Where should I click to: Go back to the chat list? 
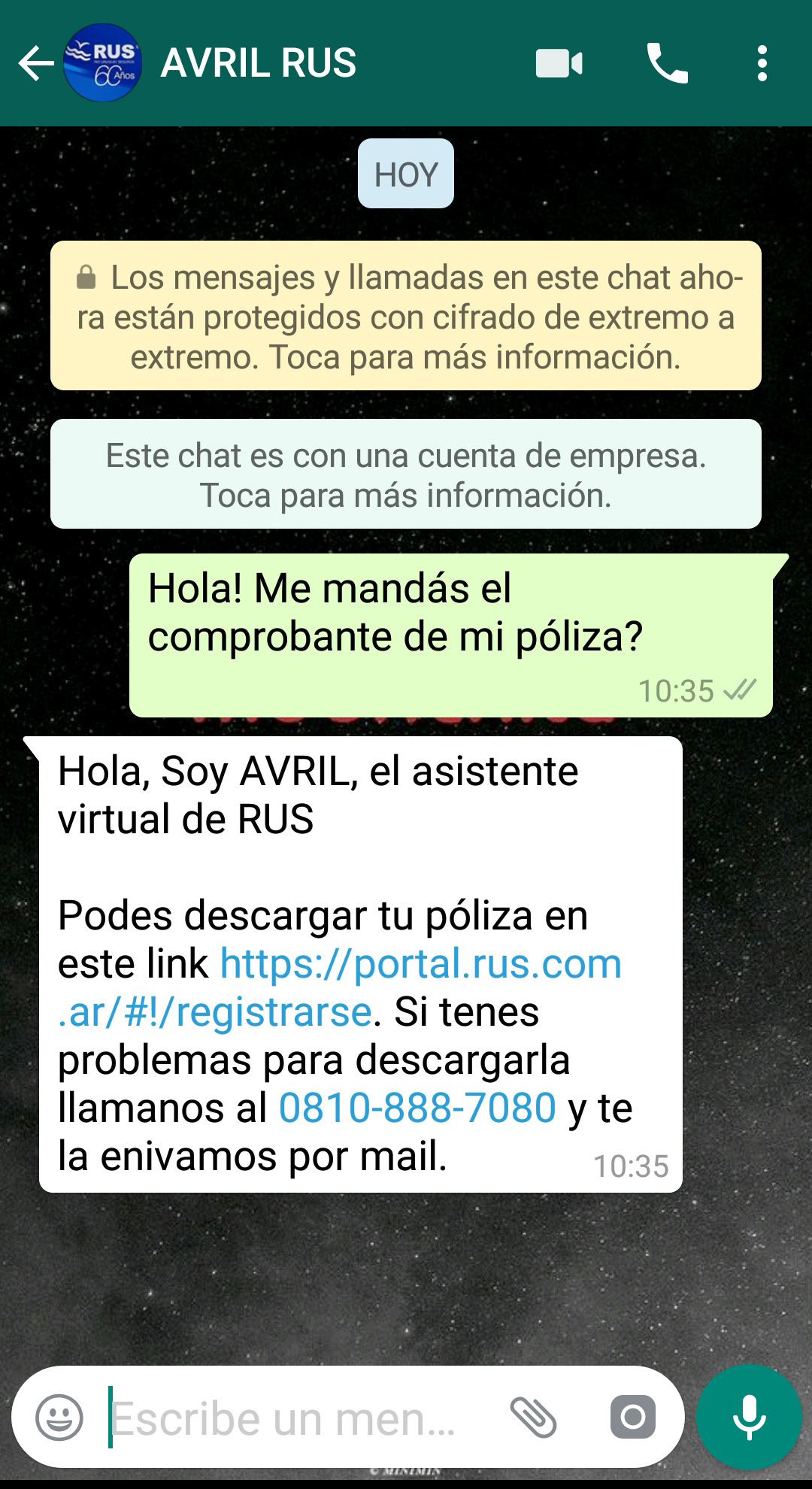35,63
